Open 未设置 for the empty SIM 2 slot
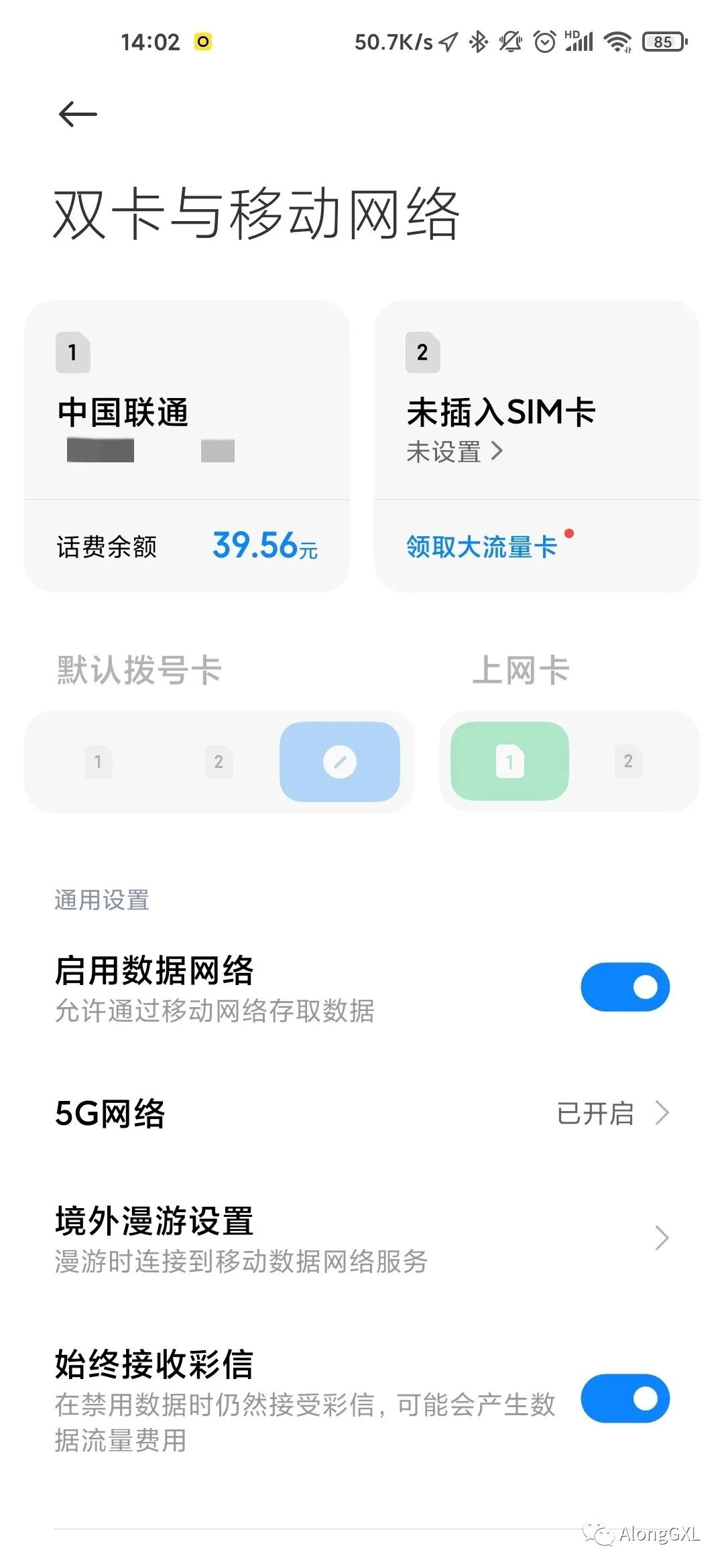 [455, 452]
